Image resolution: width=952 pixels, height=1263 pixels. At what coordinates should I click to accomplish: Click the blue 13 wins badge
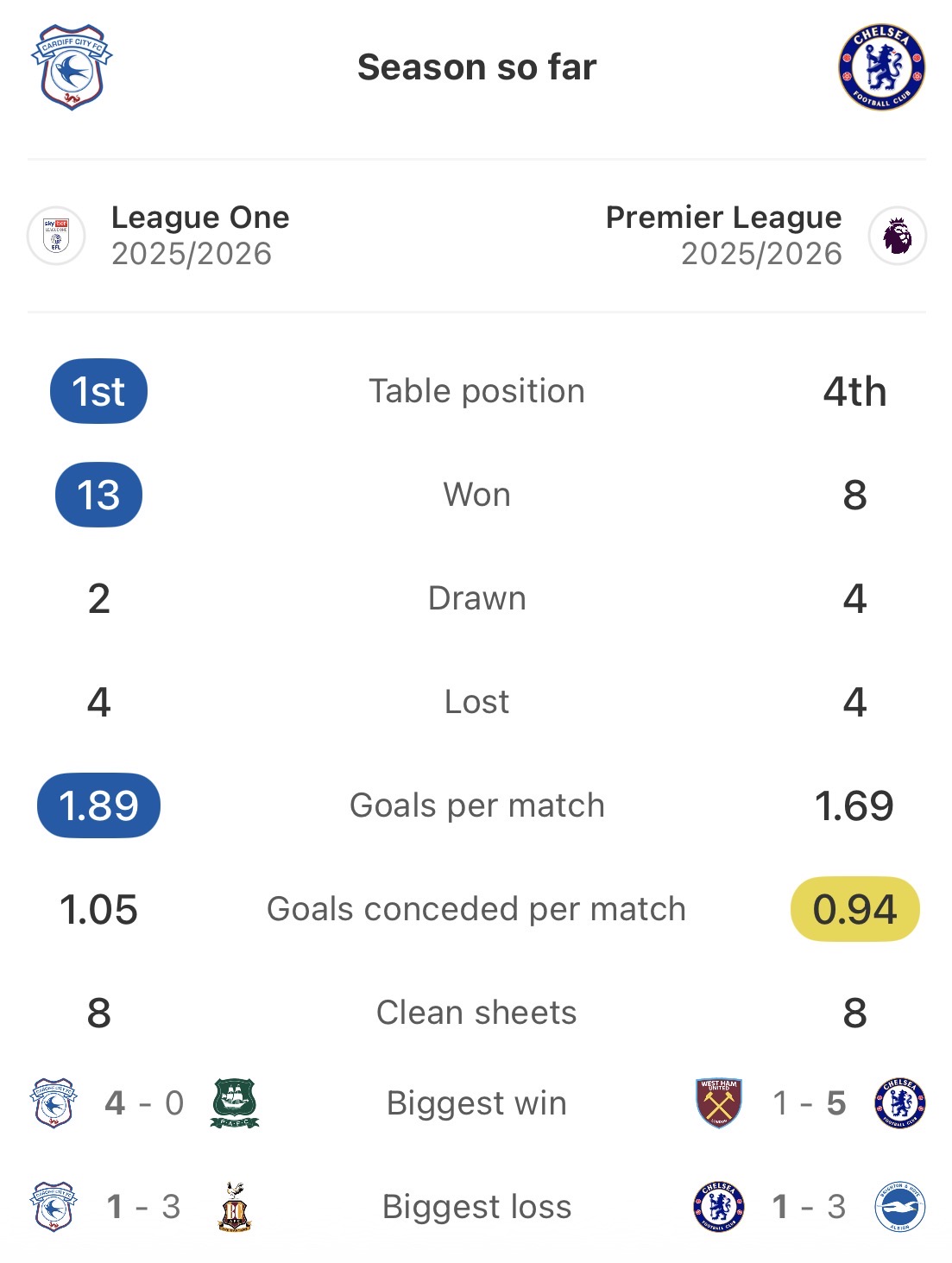[98, 494]
